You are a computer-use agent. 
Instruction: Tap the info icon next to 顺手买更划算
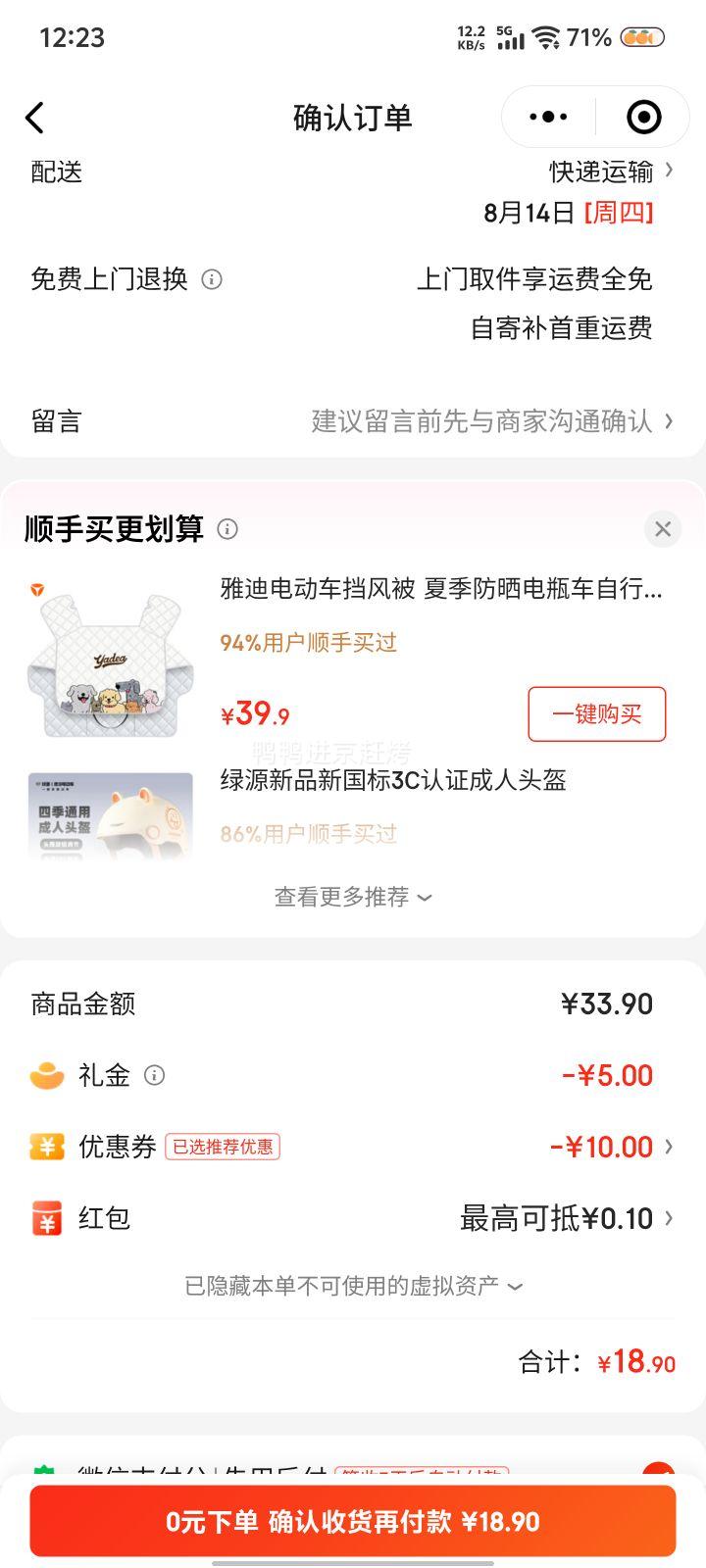pos(227,529)
